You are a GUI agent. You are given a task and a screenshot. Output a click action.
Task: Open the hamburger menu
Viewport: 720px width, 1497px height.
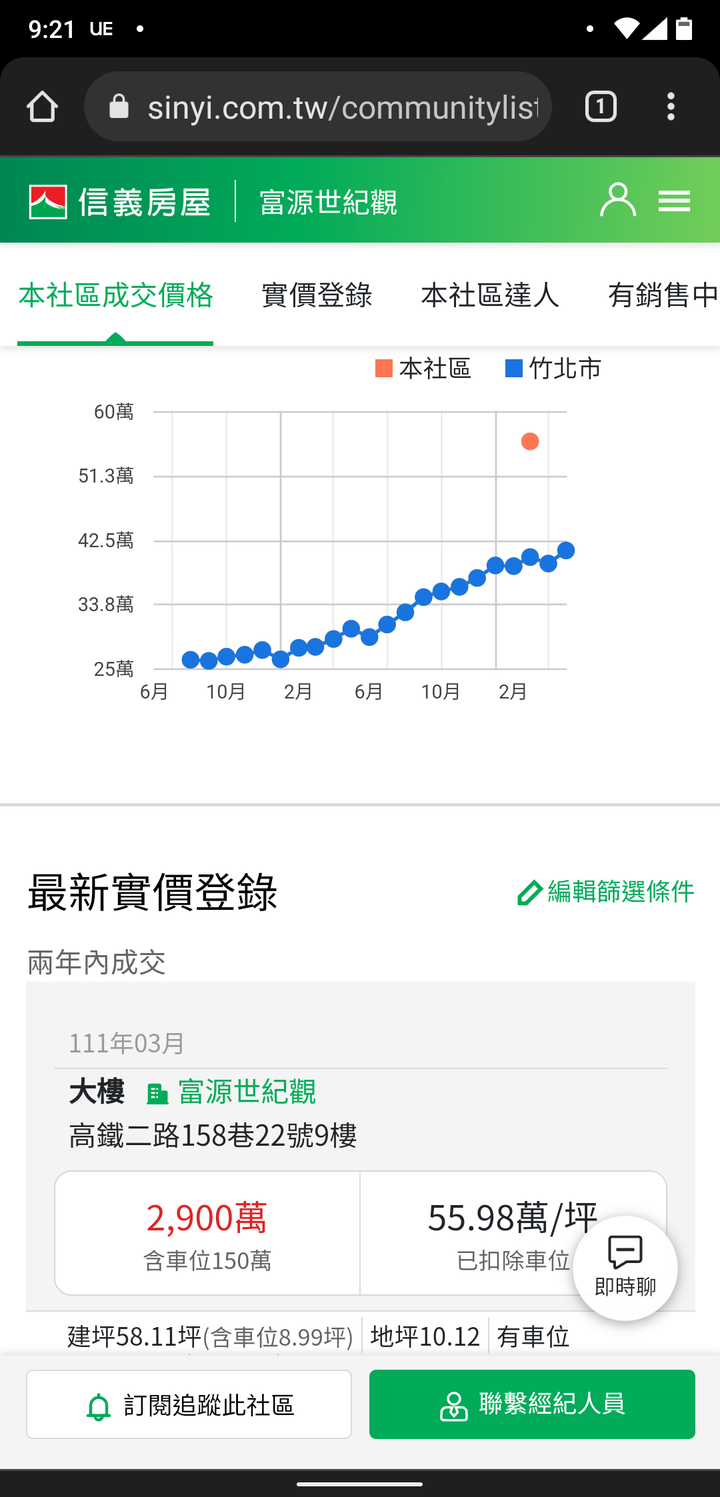pyautogui.click(x=674, y=201)
